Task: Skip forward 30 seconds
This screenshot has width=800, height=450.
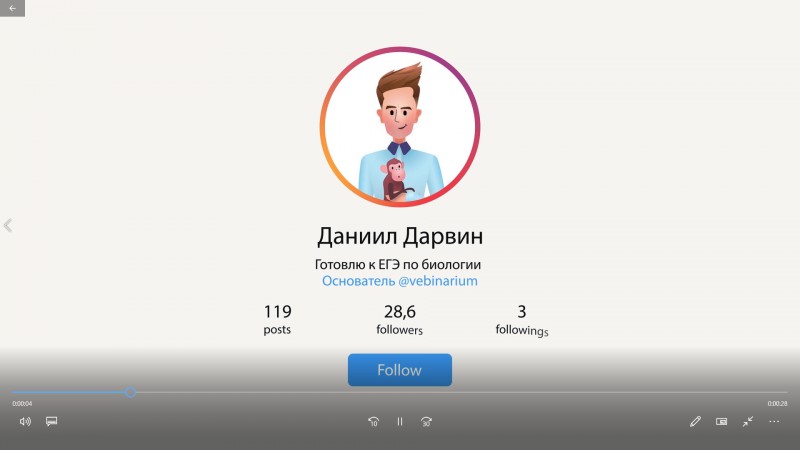Action: [x=426, y=421]
